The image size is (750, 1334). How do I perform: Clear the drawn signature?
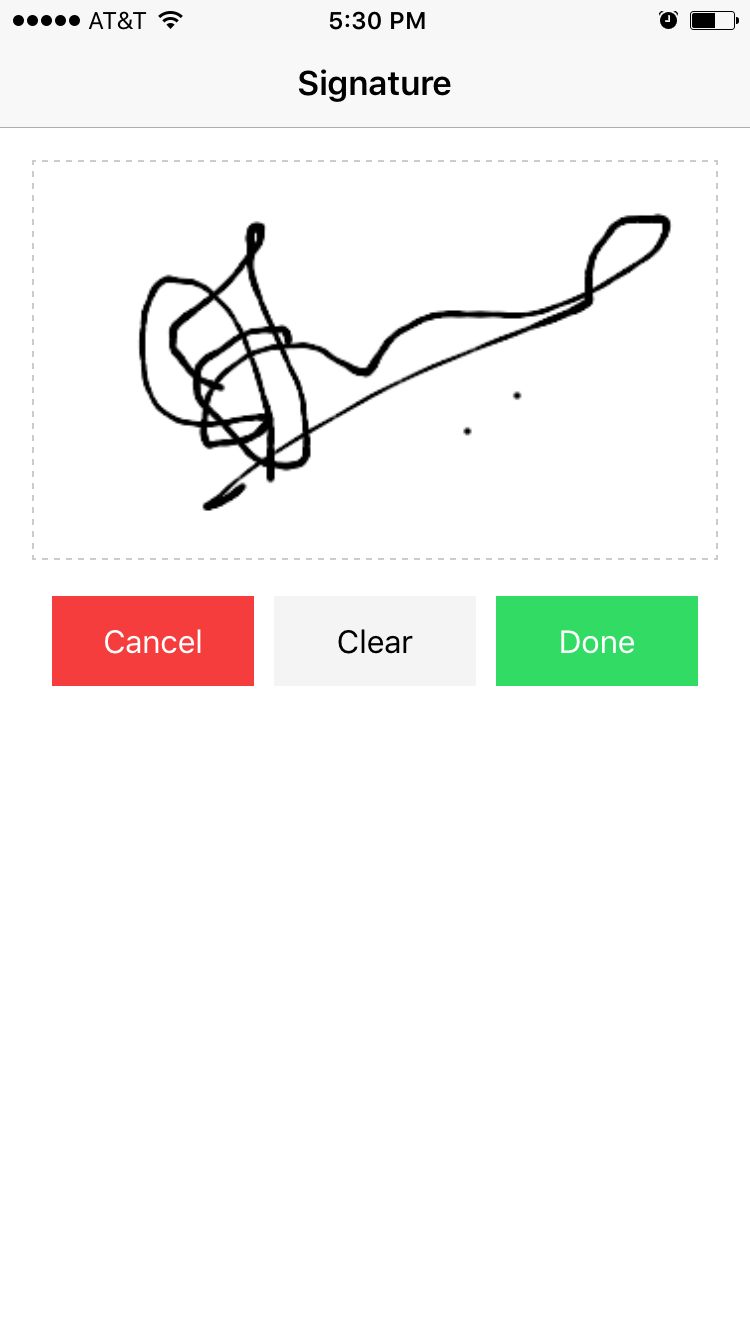coord(375,641)
